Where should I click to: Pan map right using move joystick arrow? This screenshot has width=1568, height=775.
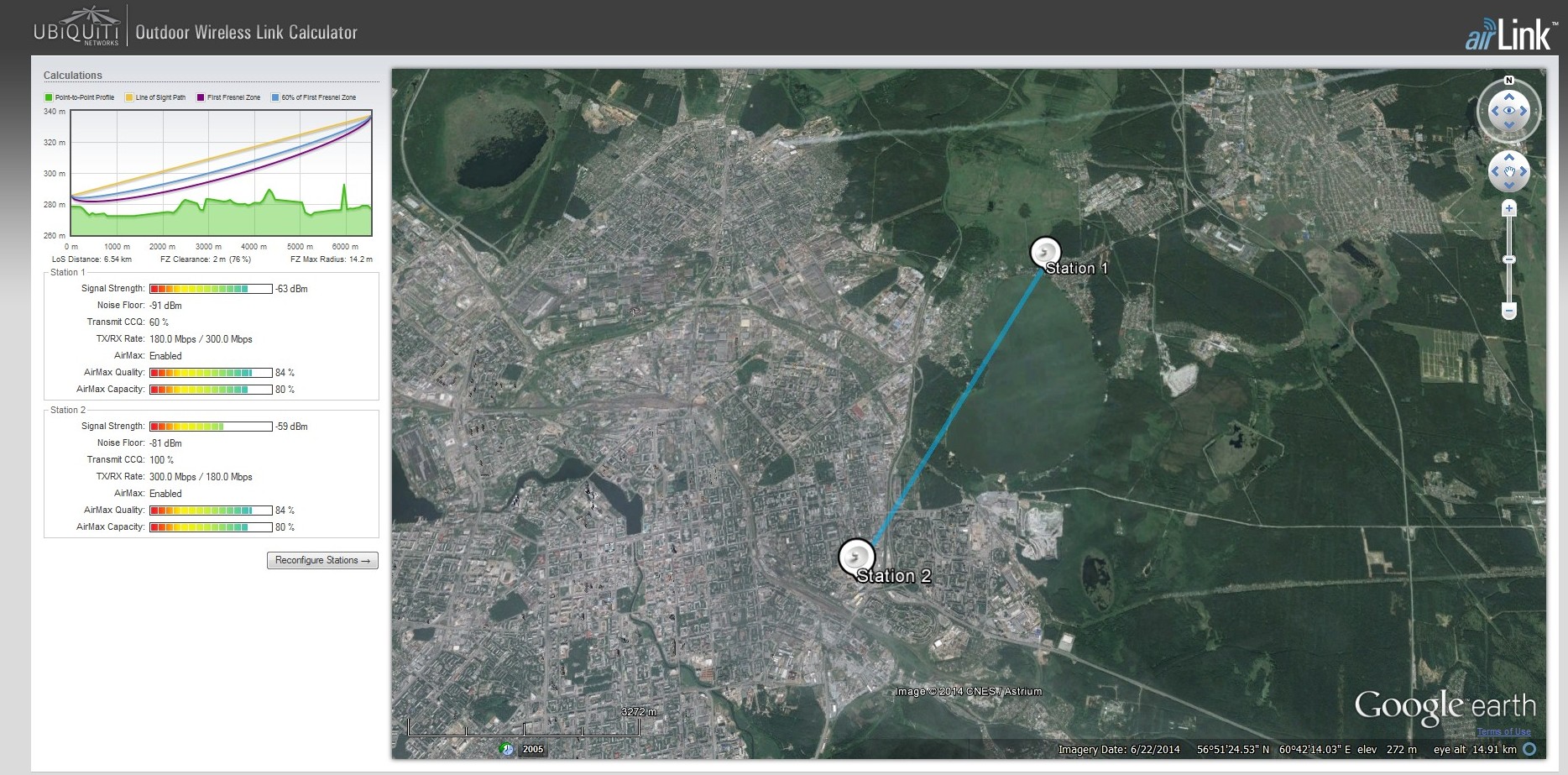pos(1524,172)
